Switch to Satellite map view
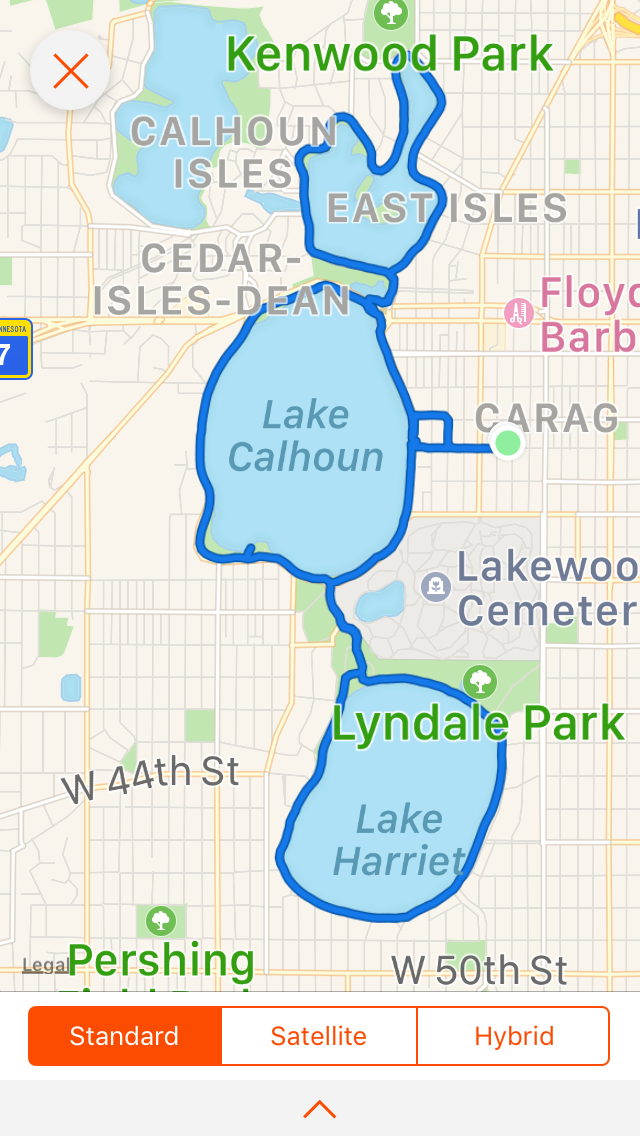The height and width of the screenshot is (1136, 640). pos(319,1036)
